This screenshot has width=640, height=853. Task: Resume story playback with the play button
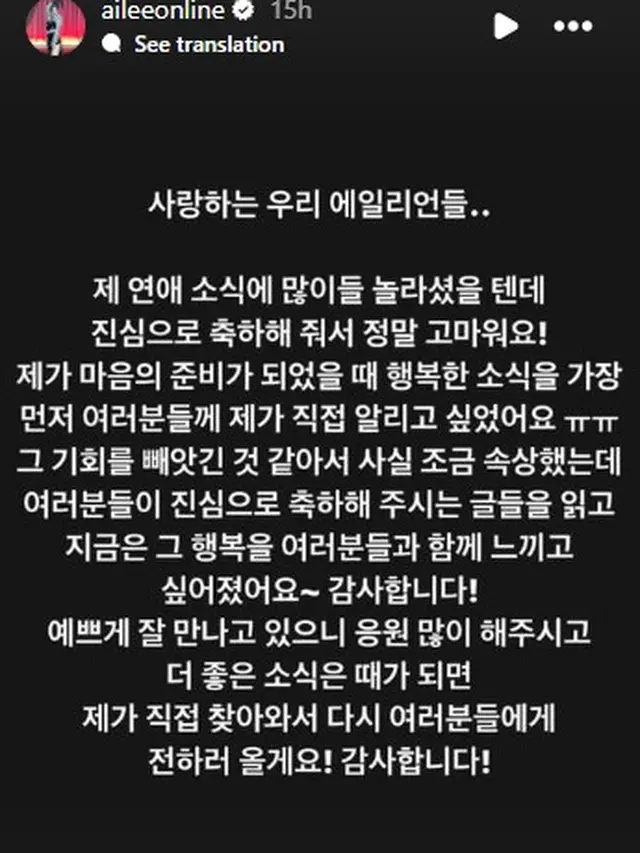(506, 25)
